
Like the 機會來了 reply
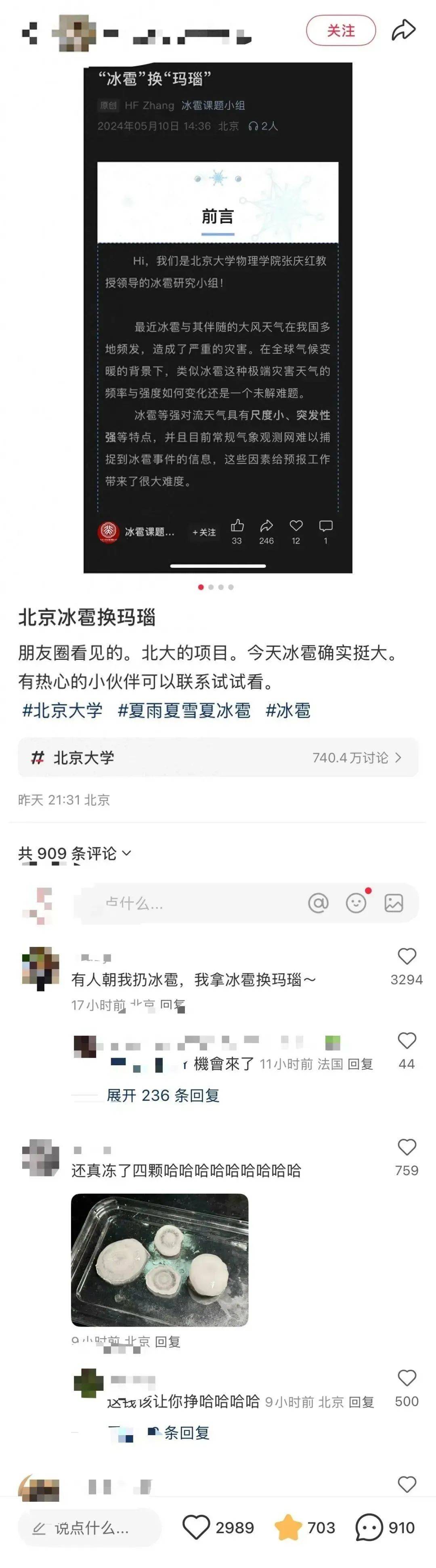[406, 1041]
